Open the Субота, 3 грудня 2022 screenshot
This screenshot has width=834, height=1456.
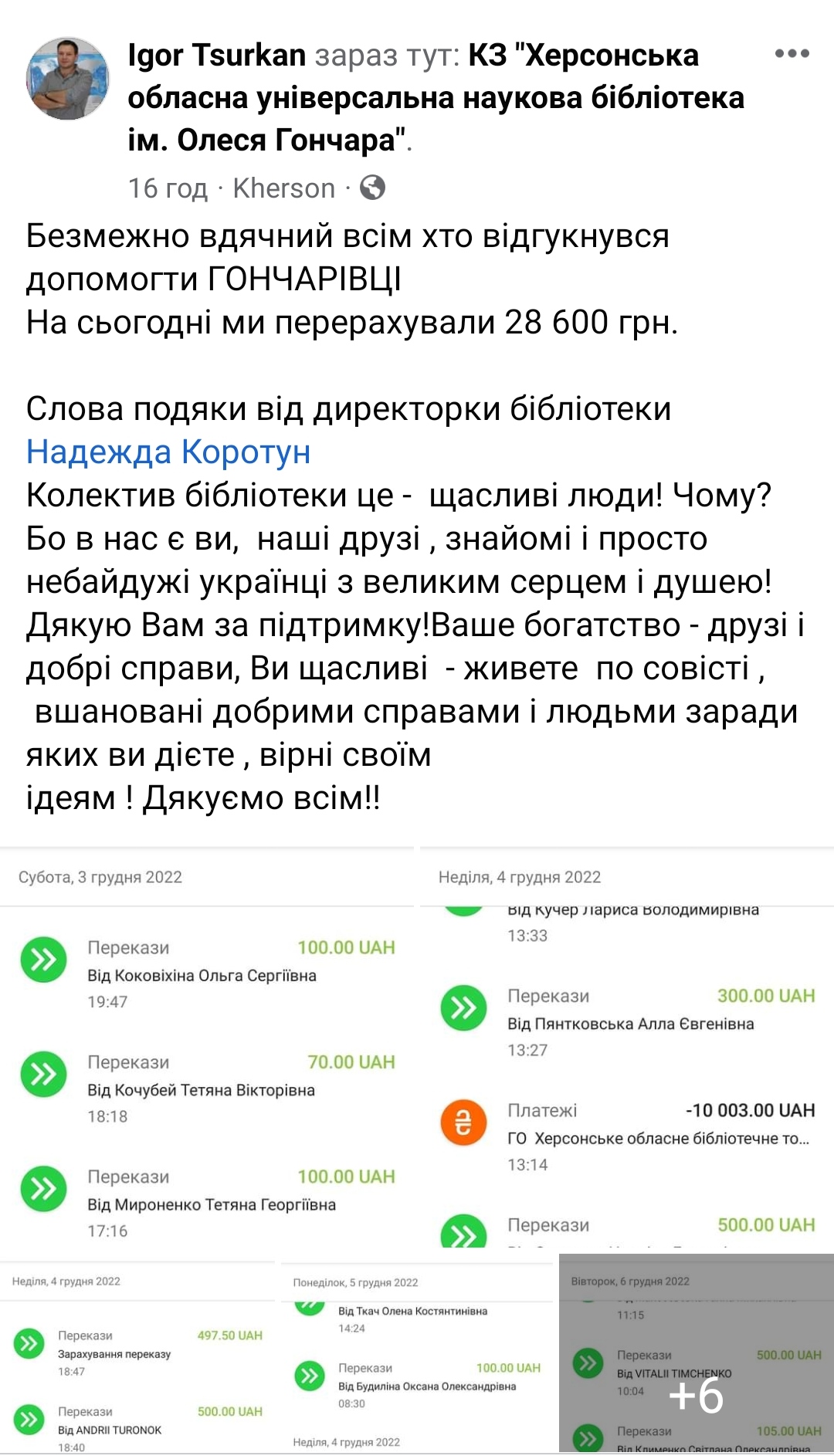coord(207,1050)
